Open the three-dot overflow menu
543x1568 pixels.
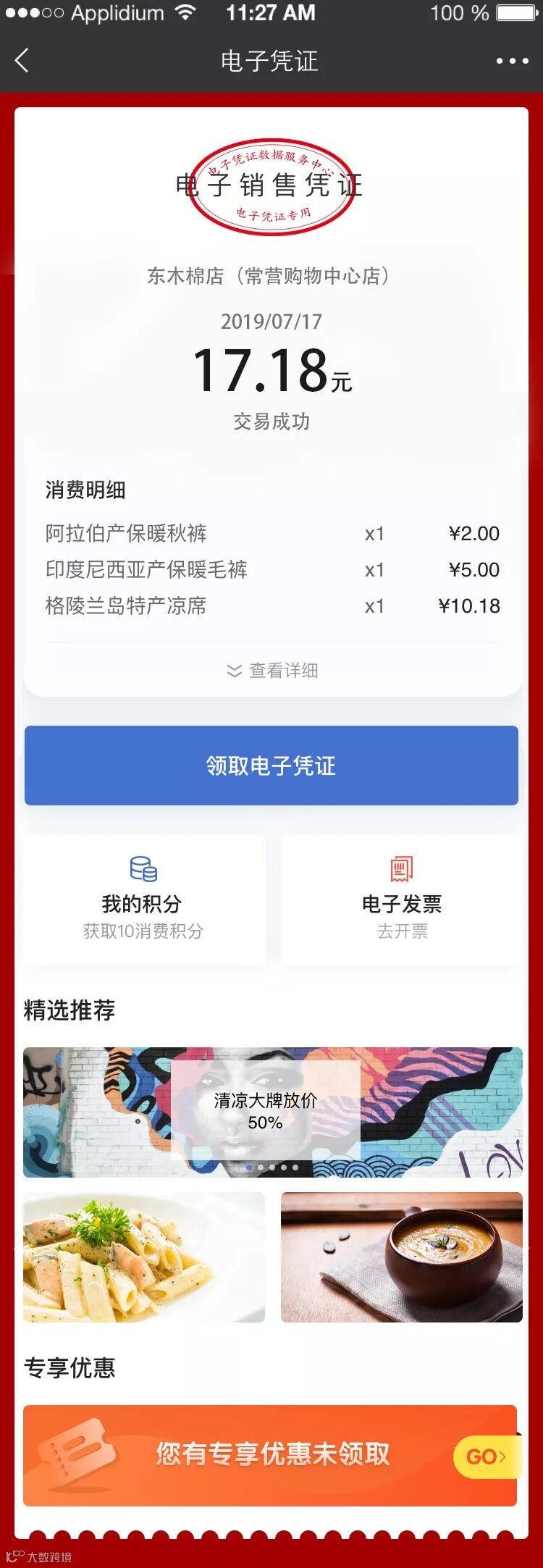[x=512, y=62]
